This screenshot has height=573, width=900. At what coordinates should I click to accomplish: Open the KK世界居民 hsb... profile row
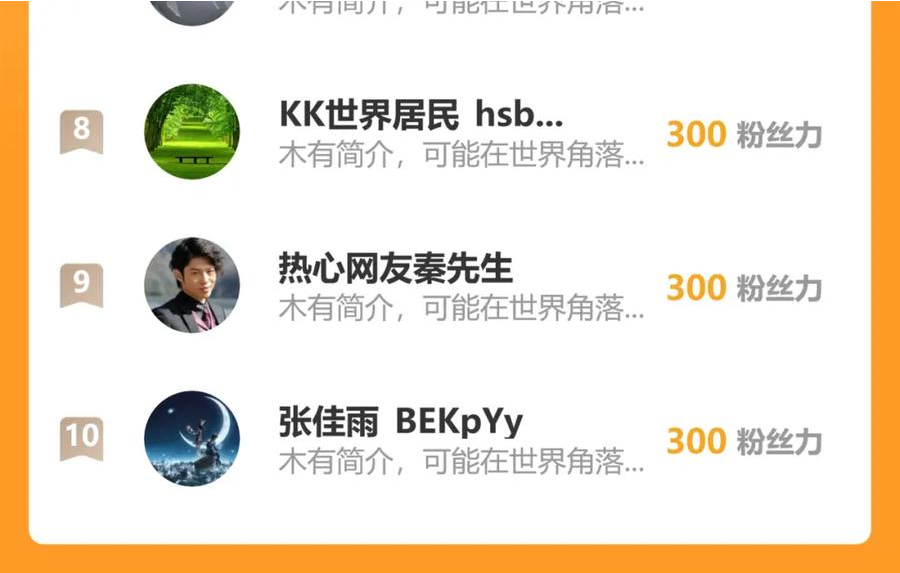tap(450, 132)
